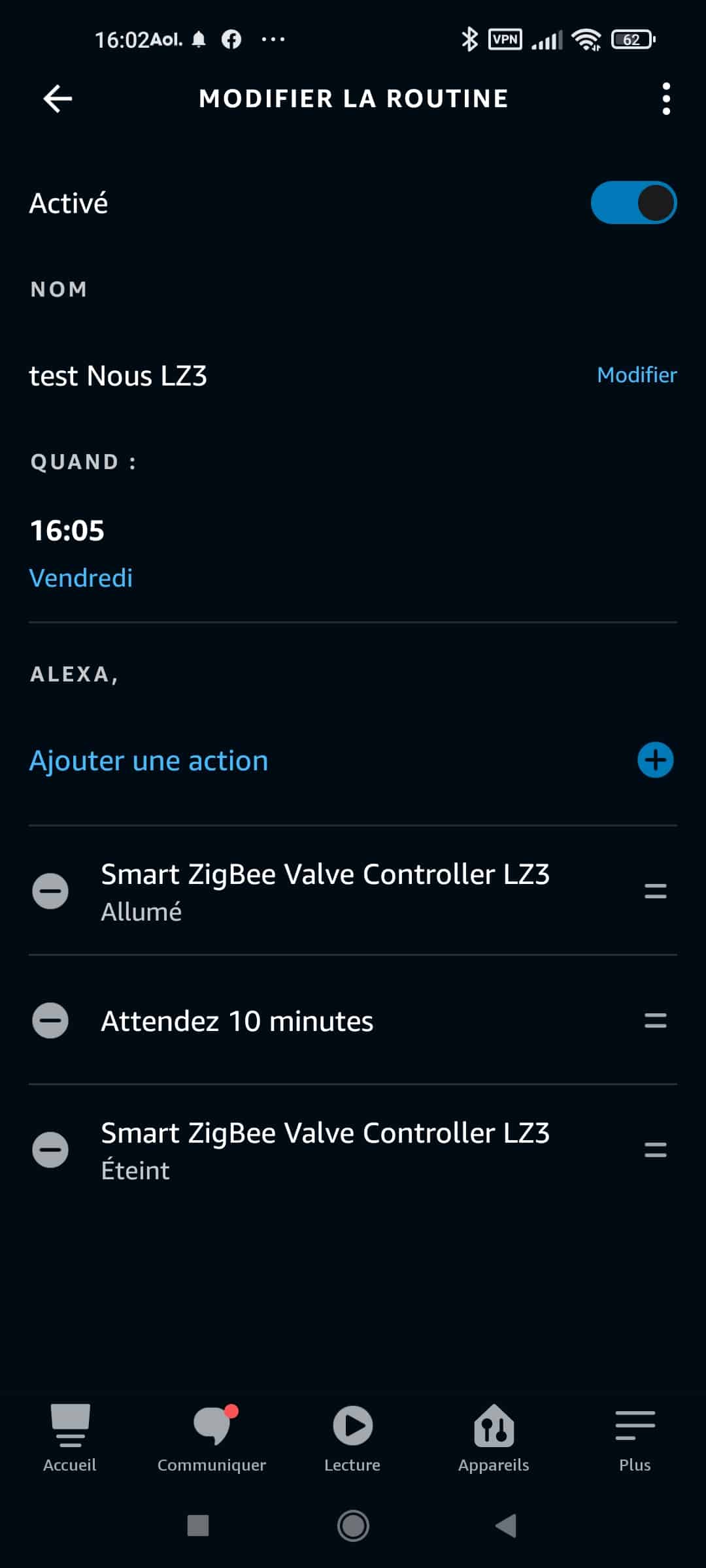Remove the Attendez 10 minutes action
706x1568 pixels.
[50, 1021]
